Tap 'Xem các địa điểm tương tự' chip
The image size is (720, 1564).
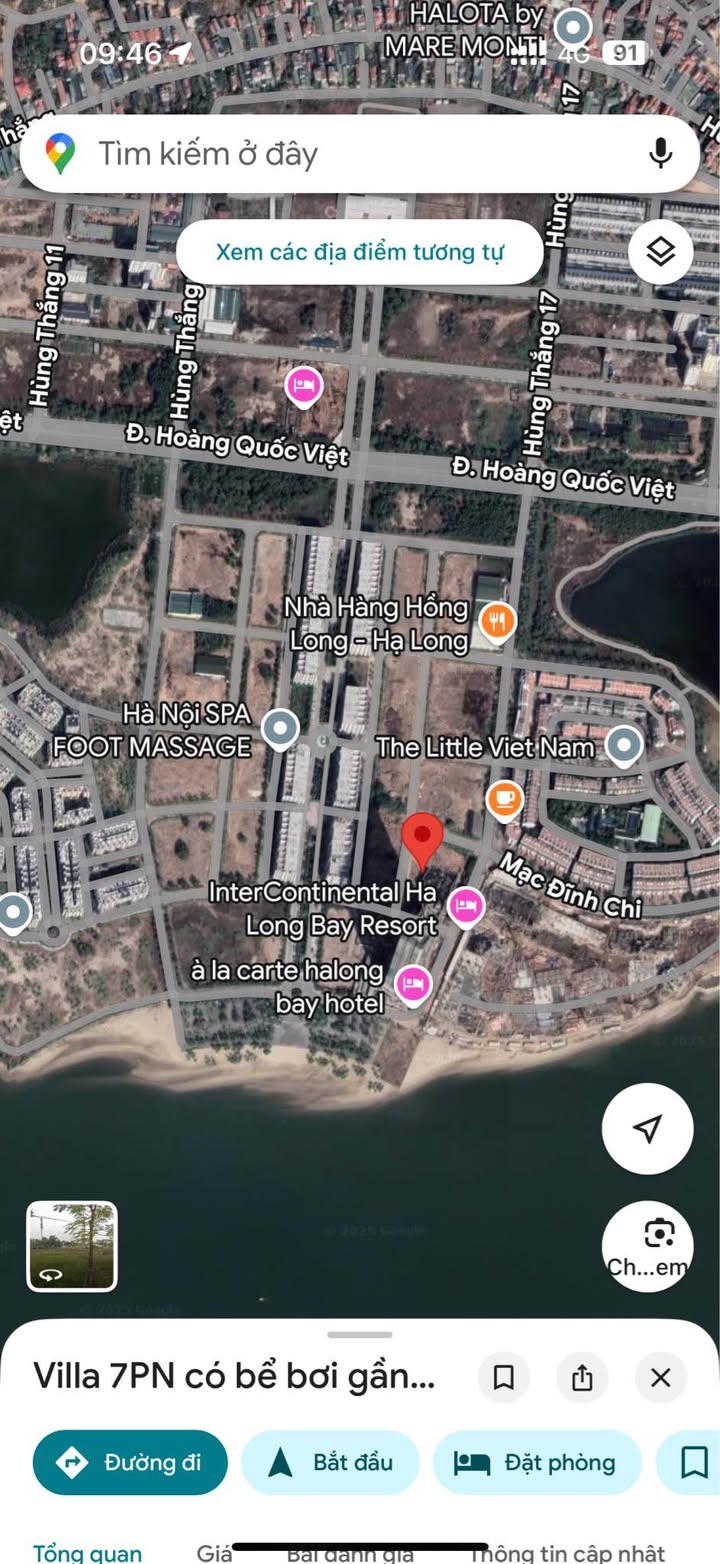(x=360, y=252)
